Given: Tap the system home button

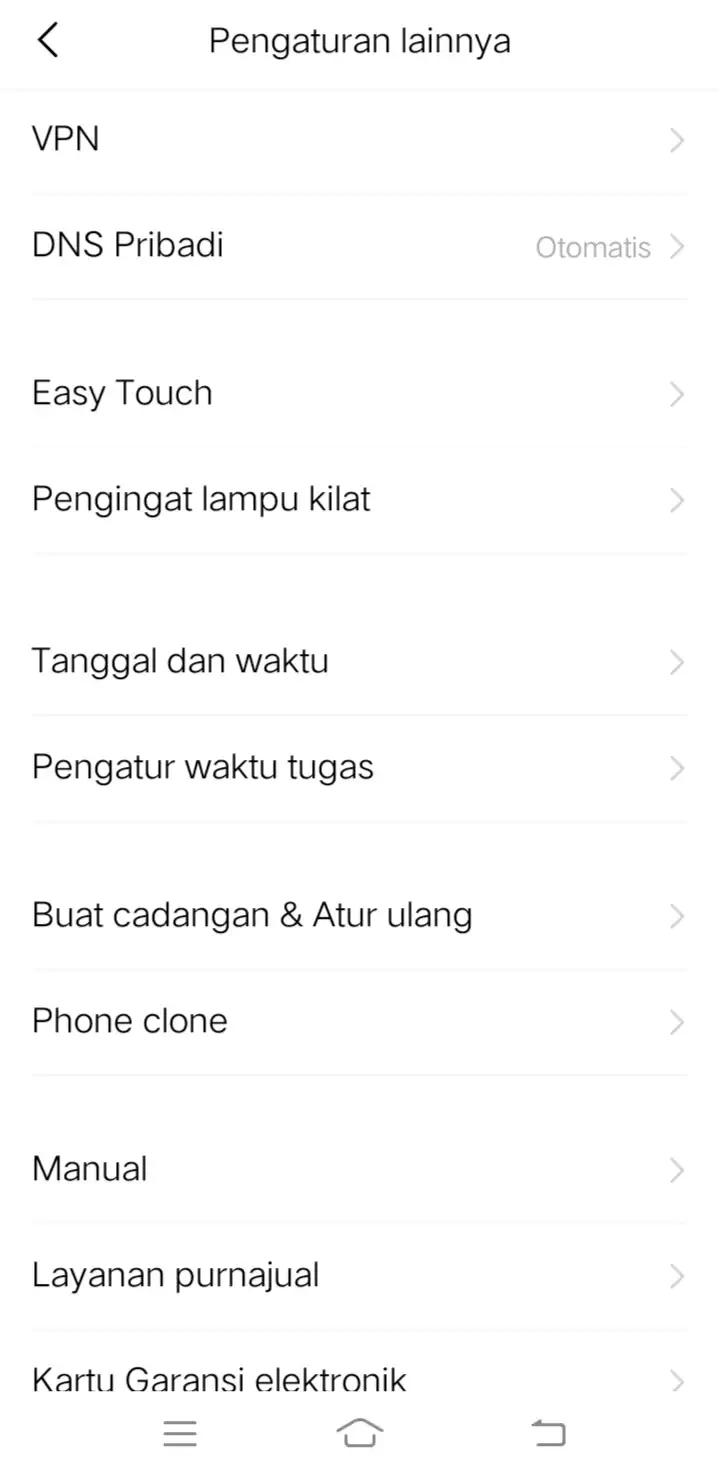Looking at the screenshot, I should coord(360,1433).
